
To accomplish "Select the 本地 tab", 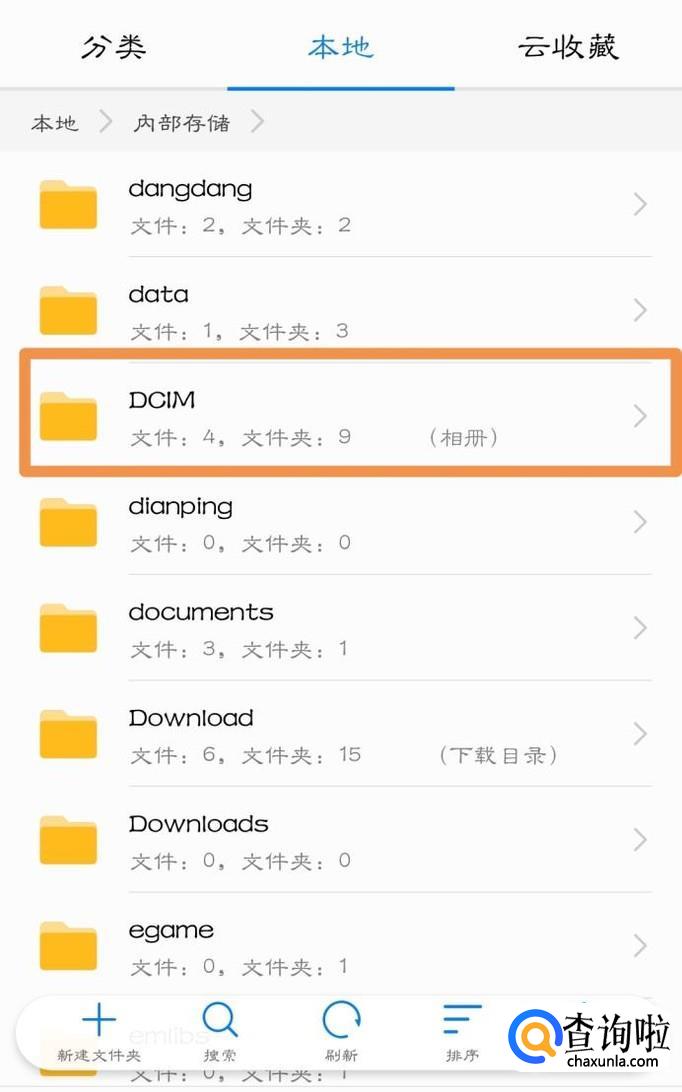I will (340, 47).
